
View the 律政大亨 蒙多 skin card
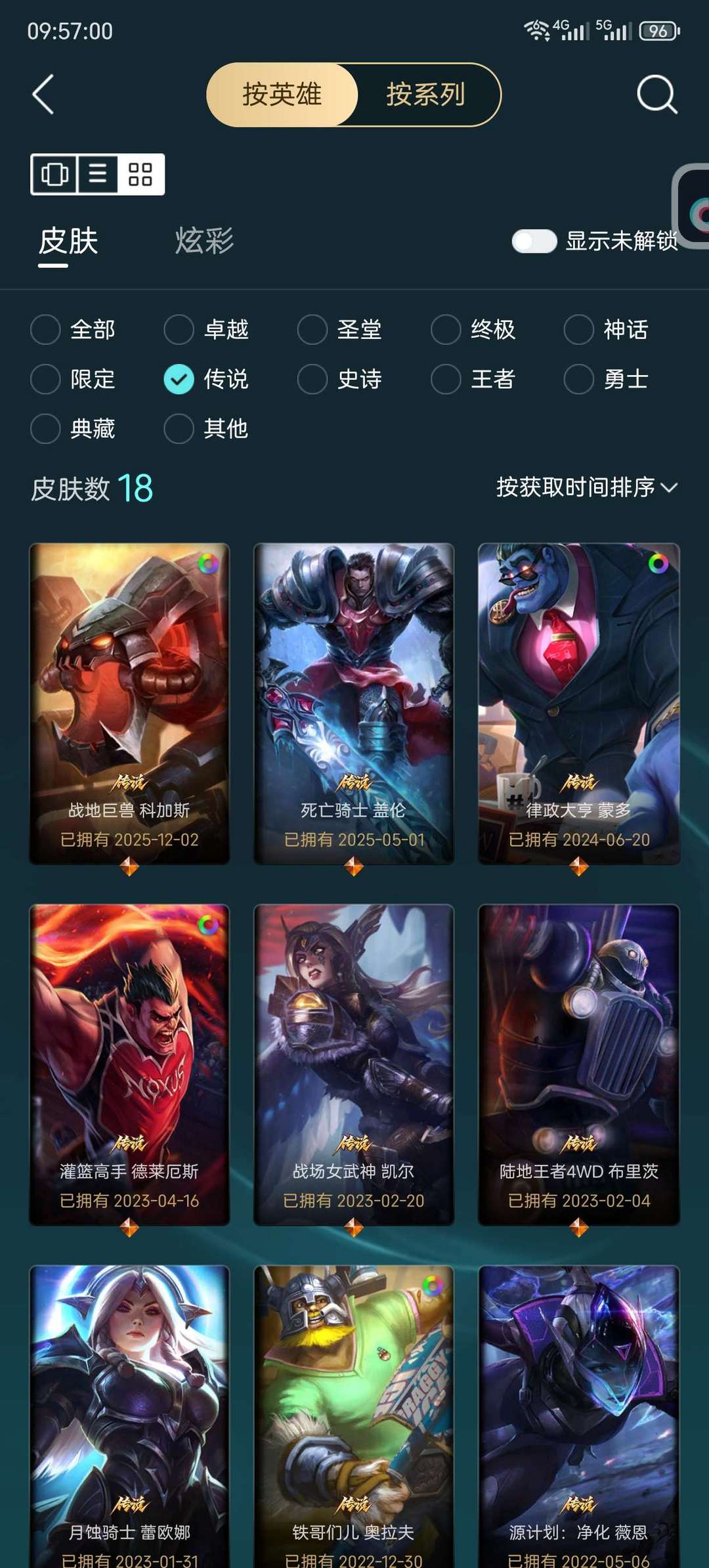578,703
